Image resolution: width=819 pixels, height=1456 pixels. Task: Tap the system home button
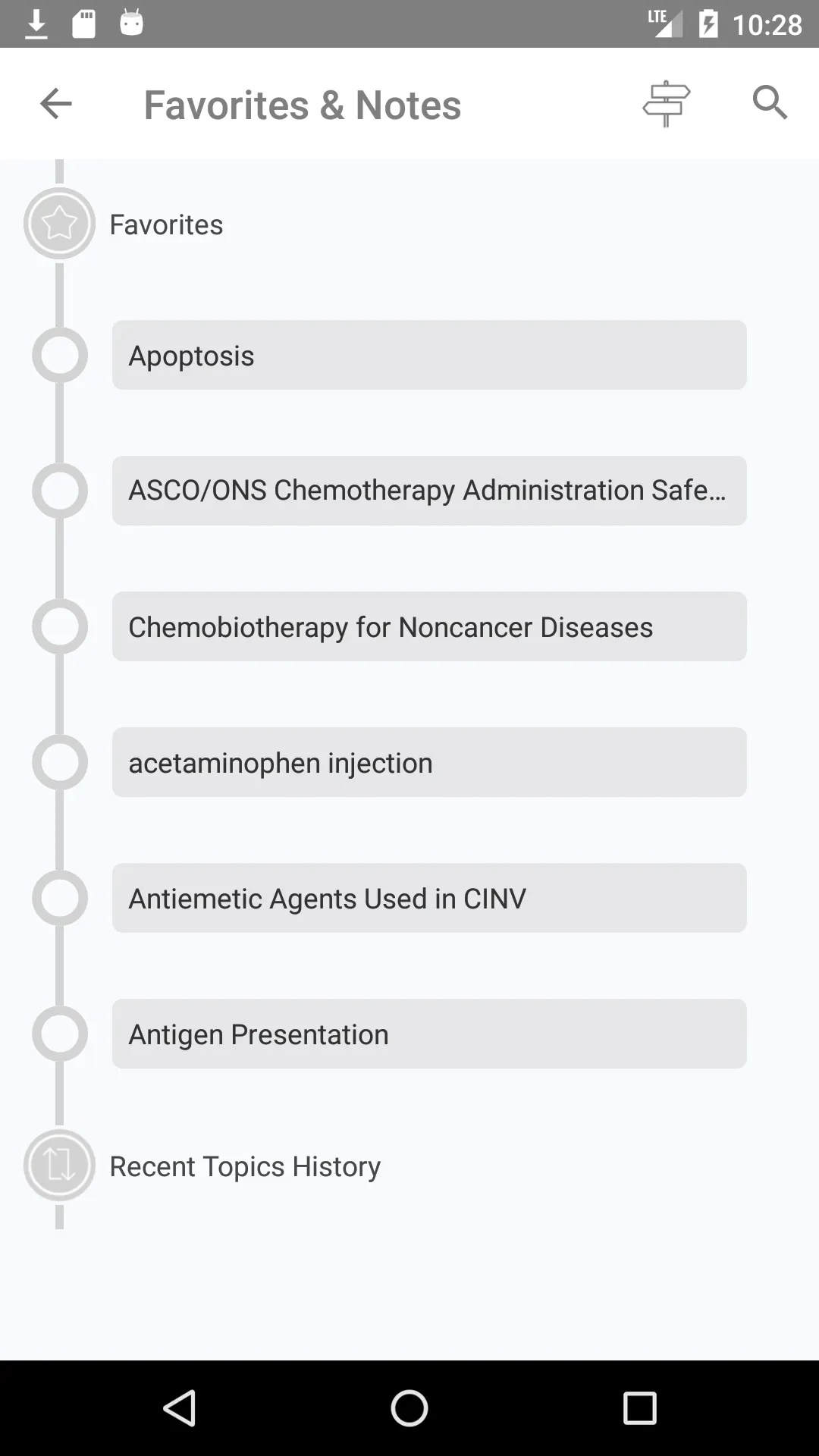pos(409,1408)
